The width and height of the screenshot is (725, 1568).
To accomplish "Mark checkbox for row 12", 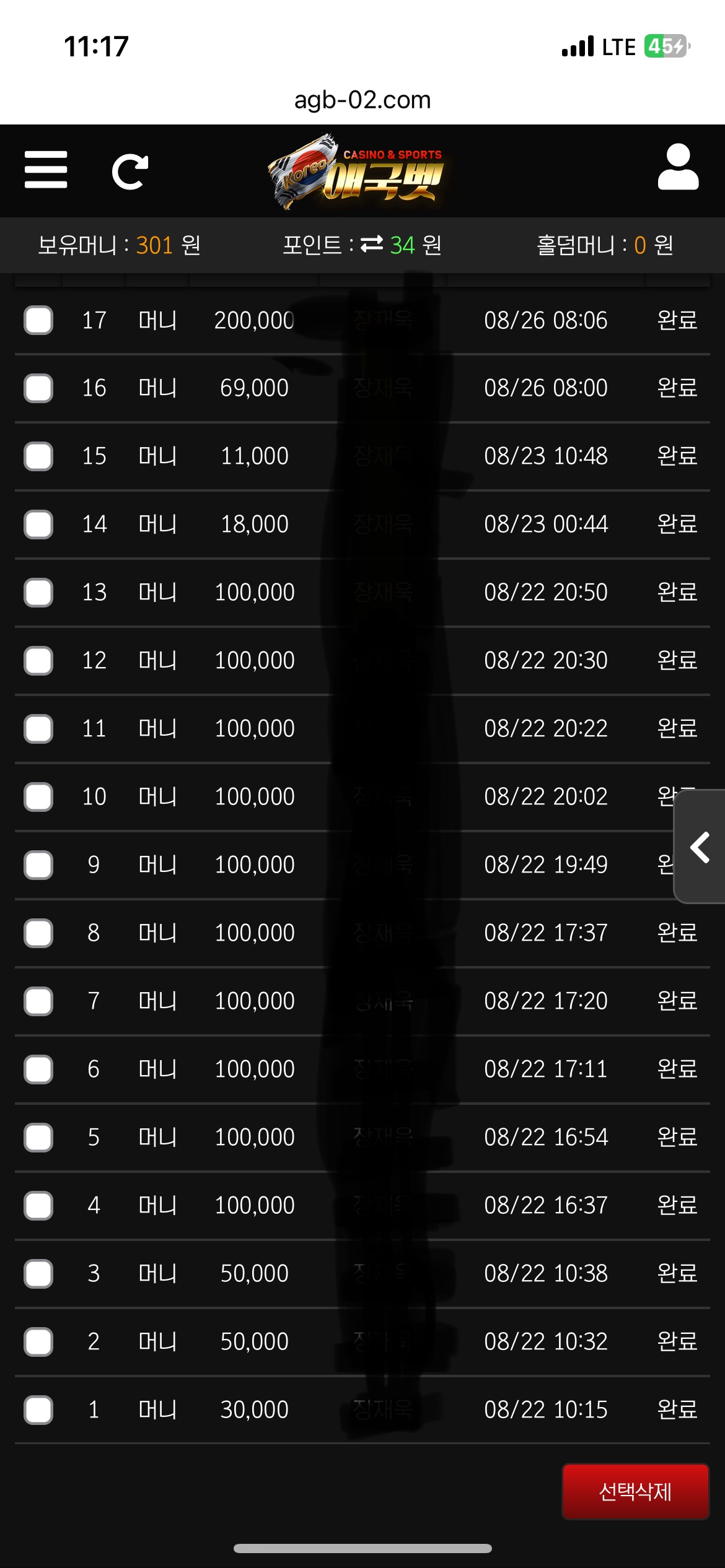I will [38, 661].
